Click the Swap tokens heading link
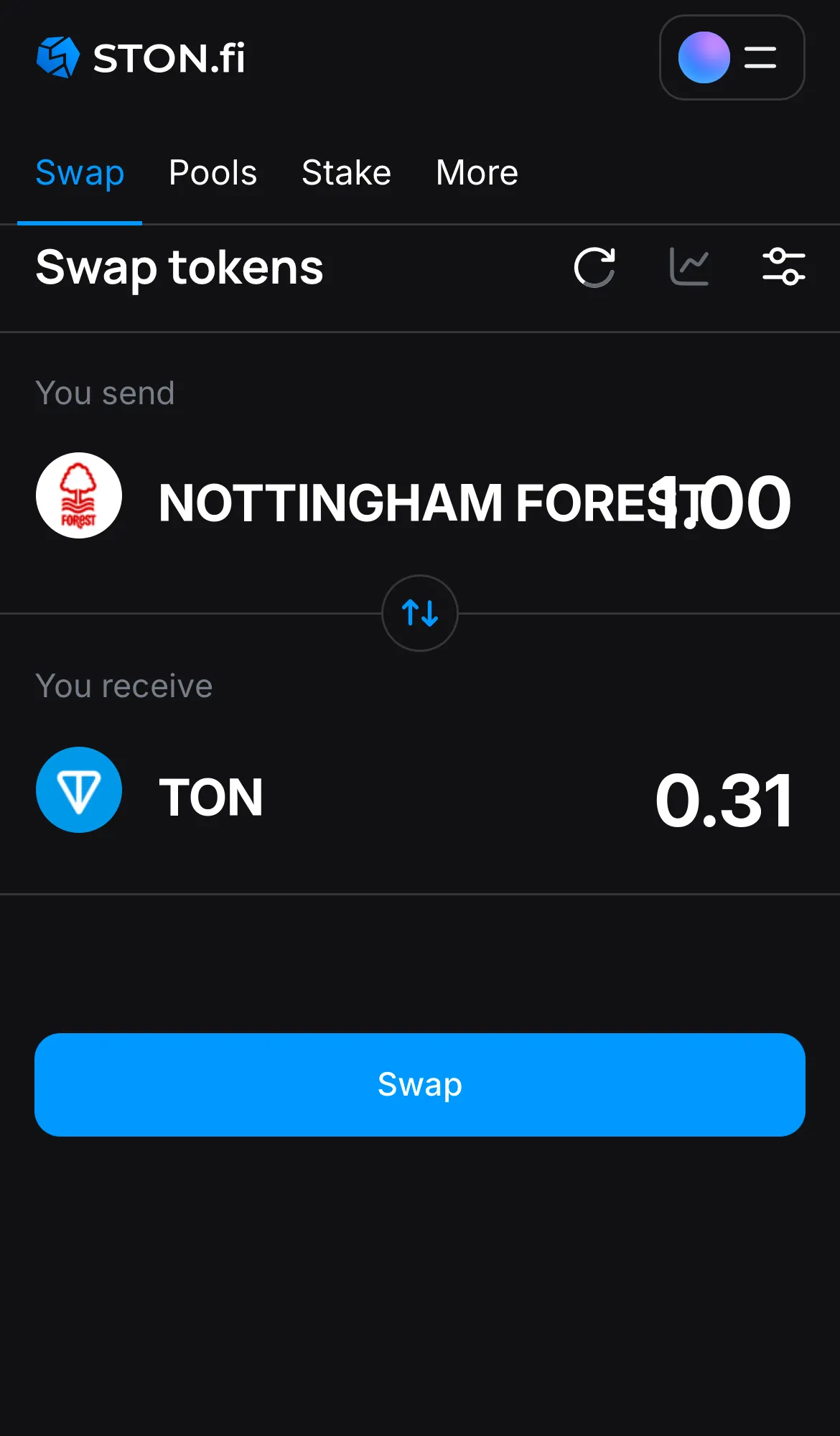The width and height of the screenshot is (840, 1436). coord(179,267)
